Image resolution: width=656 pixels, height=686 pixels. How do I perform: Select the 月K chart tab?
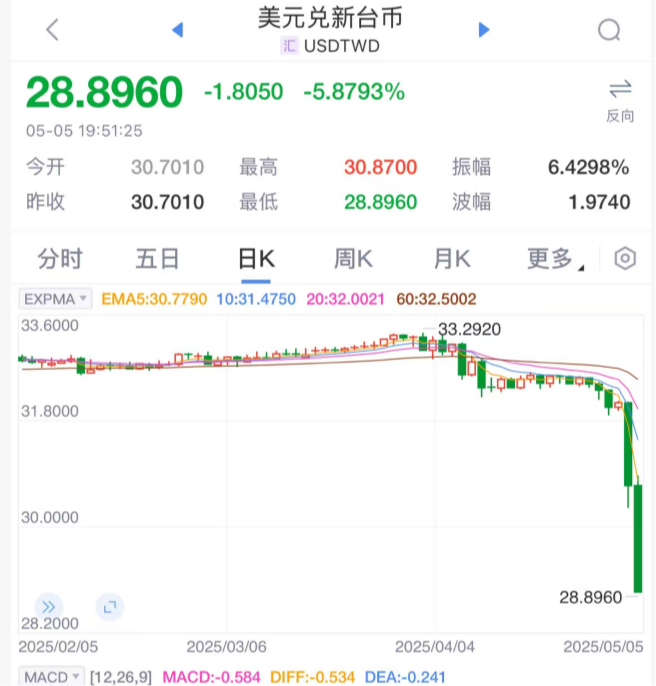[451, 259]
